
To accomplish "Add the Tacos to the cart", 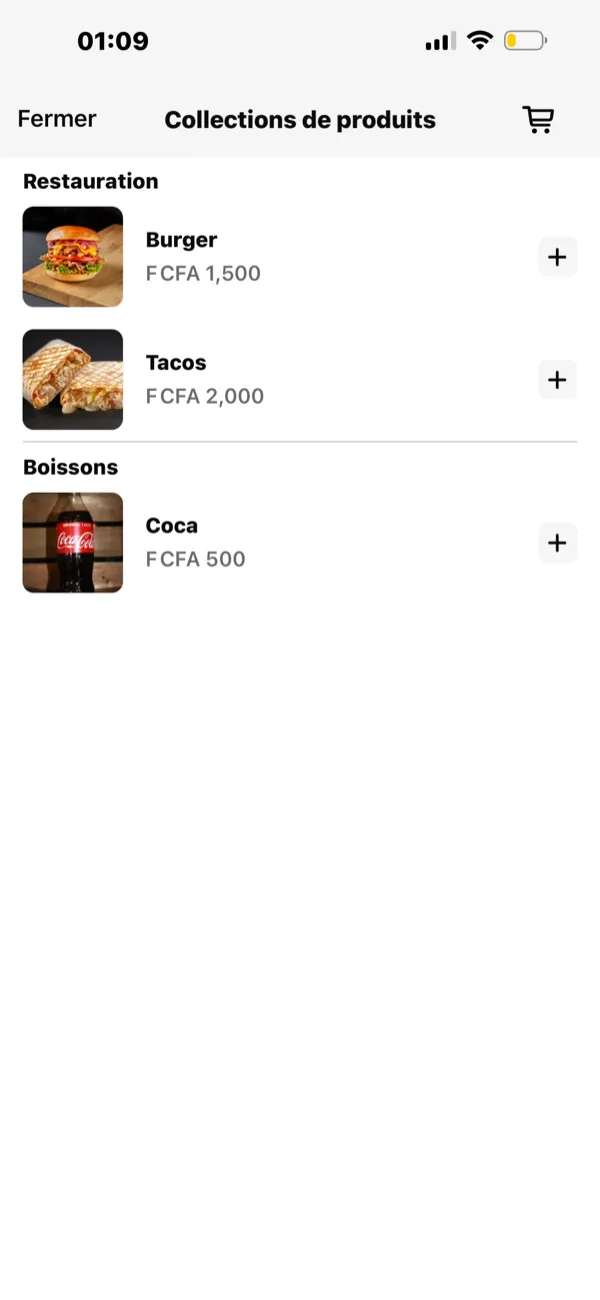I will (557, 380).
